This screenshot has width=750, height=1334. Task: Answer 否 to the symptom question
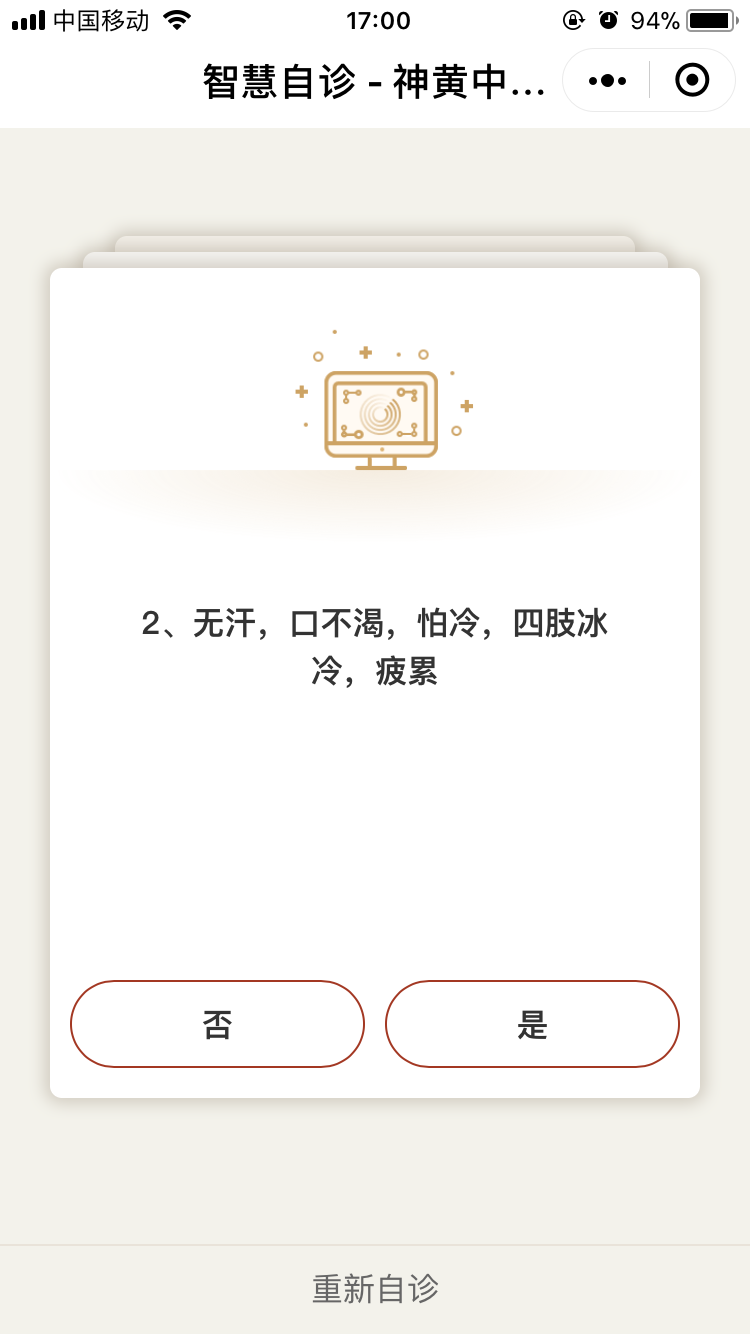point(217,1024)
